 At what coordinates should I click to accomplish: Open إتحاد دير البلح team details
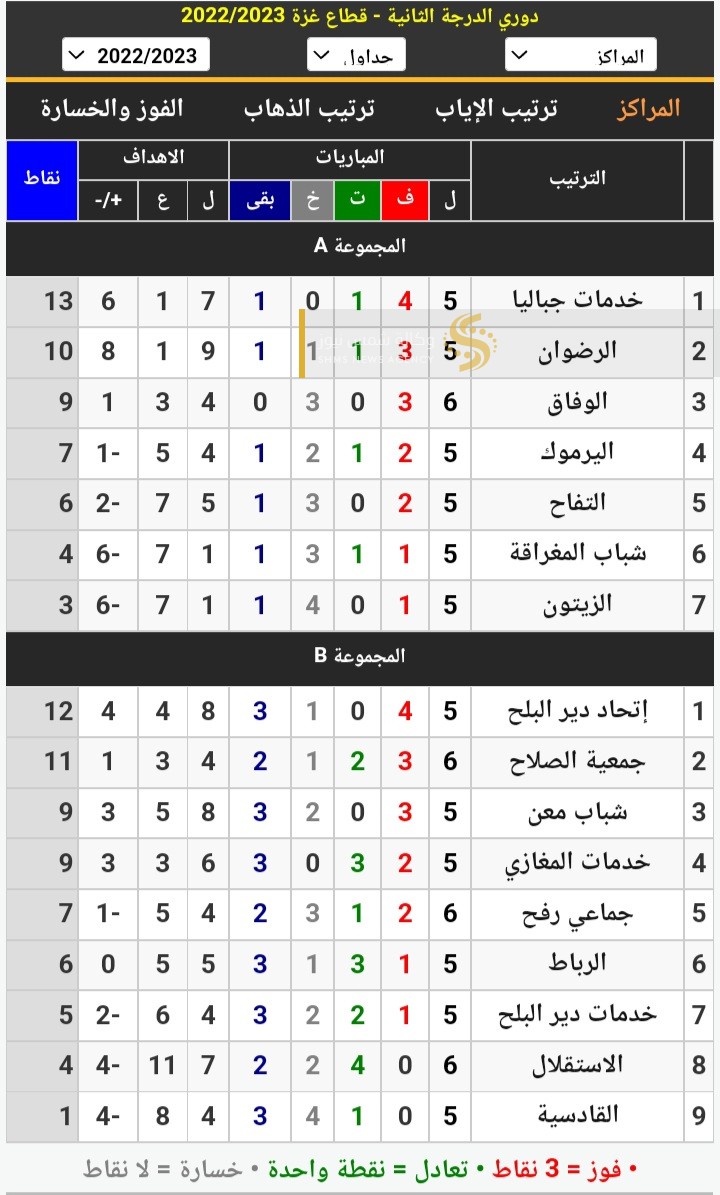point(578,712)
